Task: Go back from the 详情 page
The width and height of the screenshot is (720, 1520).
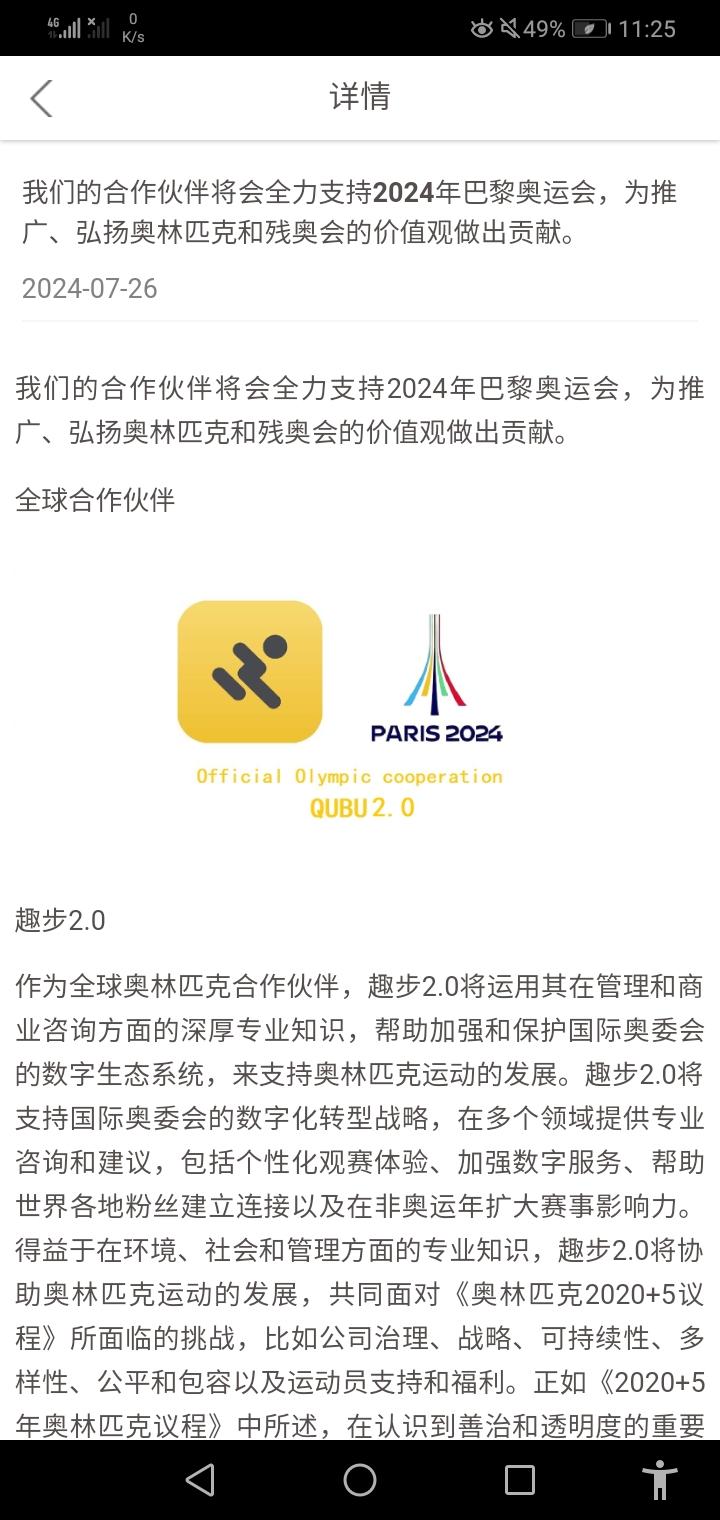Action: point(41,98)
